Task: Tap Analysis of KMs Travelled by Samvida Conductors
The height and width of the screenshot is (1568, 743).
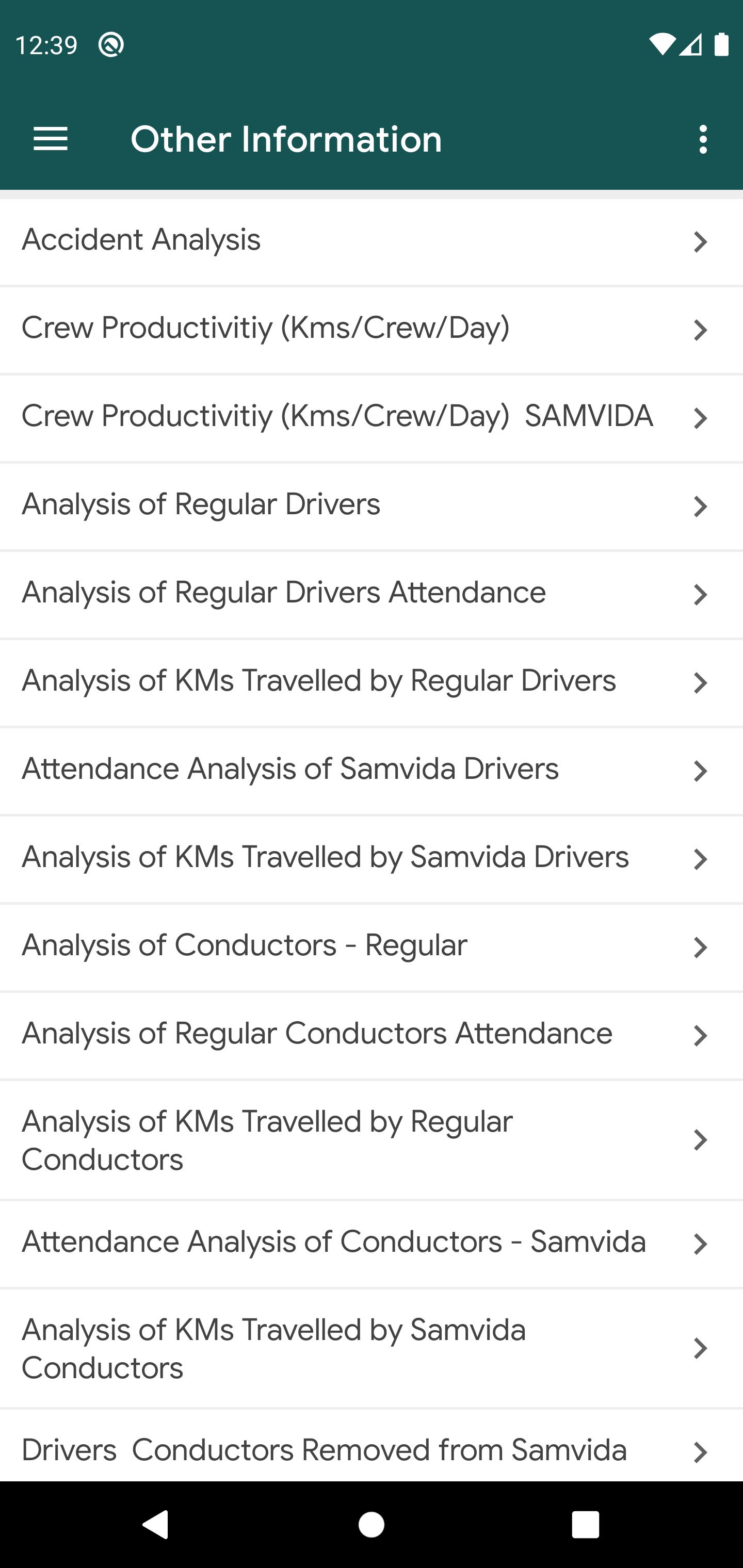Action: click(372, 1348)
